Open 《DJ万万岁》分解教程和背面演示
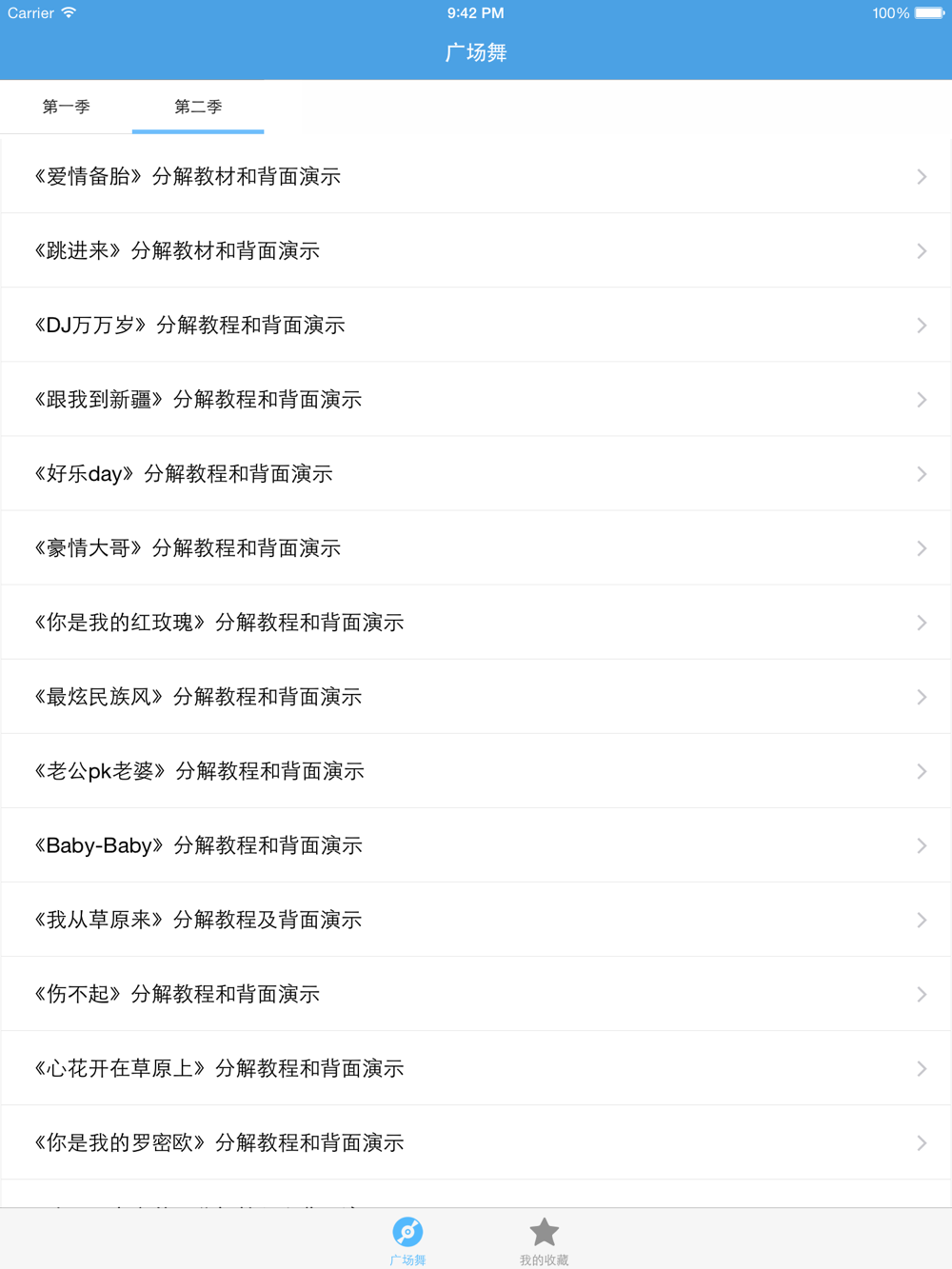Screen dimensions: 952x1269 click(x=476, y=325)
